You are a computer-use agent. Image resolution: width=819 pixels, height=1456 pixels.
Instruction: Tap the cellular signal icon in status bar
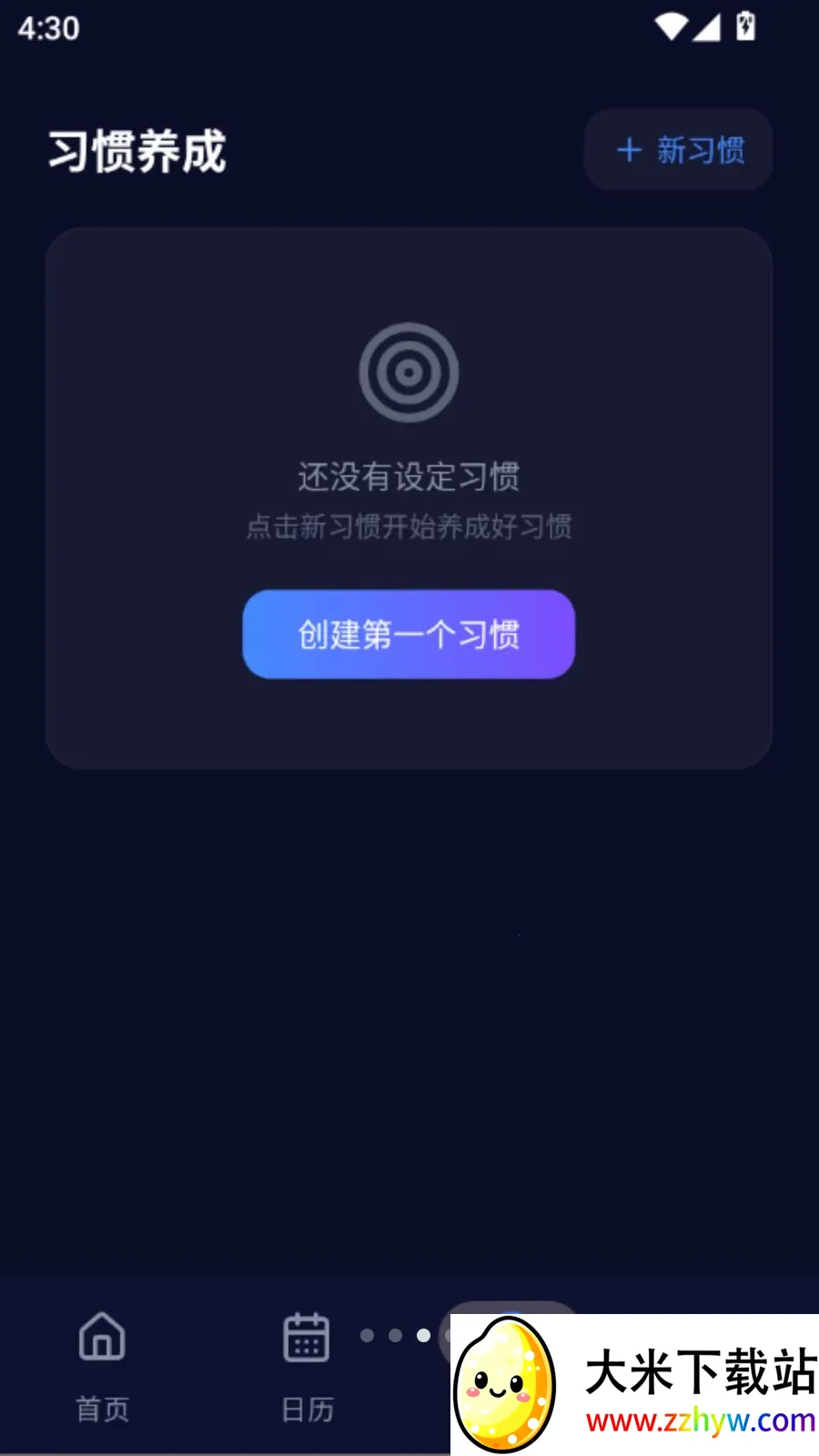706,26
